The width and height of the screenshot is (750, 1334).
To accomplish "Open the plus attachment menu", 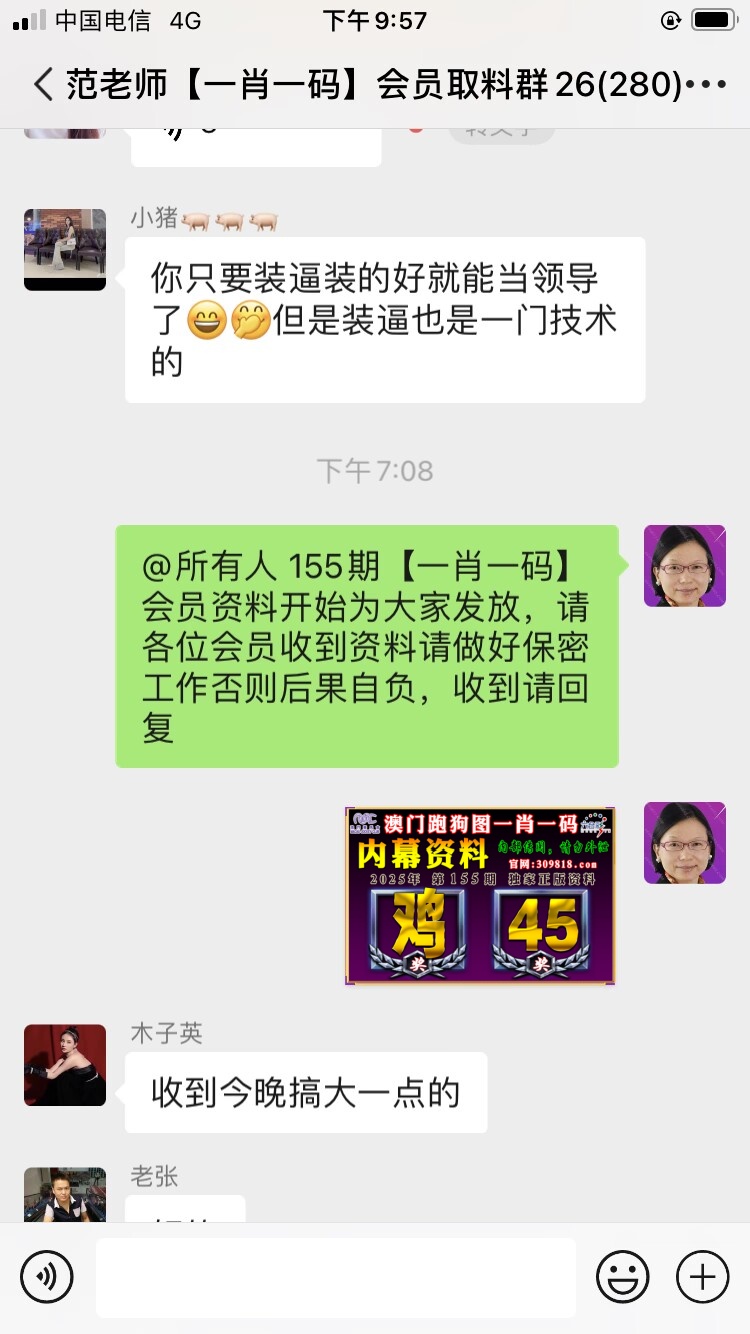I will 702,1277.
